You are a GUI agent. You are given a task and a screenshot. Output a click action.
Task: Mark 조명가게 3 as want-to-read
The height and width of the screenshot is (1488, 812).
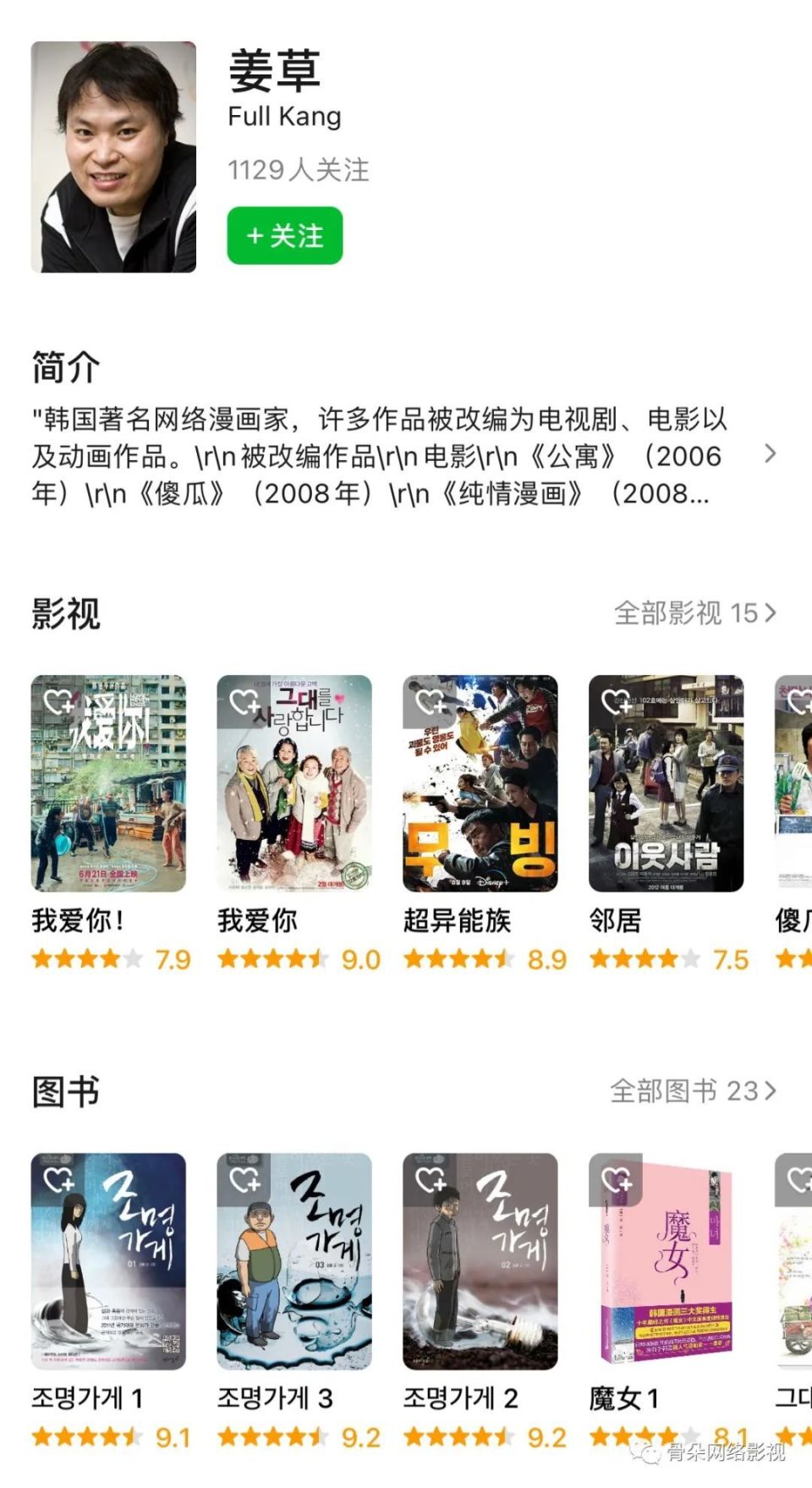pyautogui.click(x=244, y=1178)
